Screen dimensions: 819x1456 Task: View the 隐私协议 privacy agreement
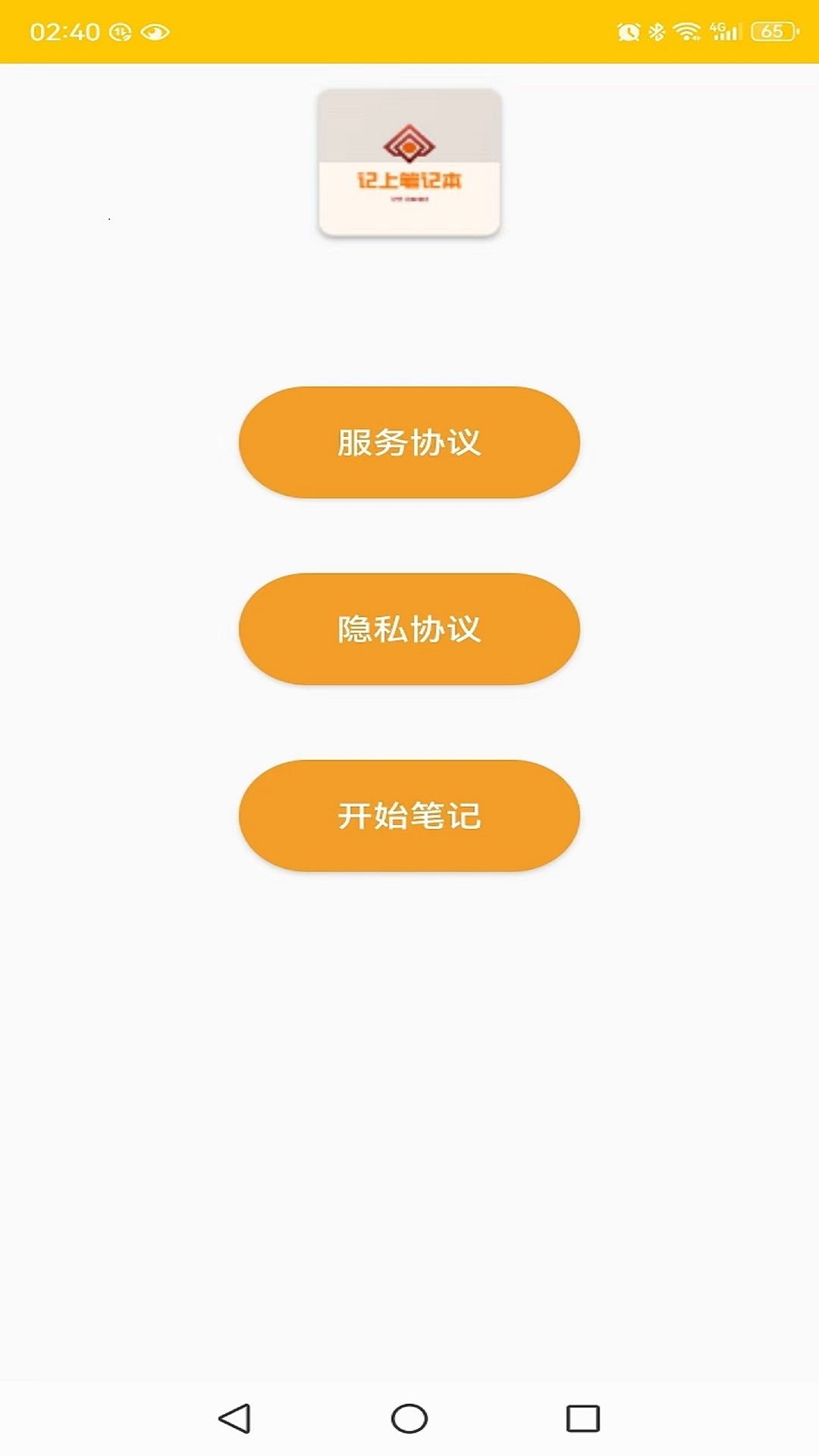tap(409, 629)
